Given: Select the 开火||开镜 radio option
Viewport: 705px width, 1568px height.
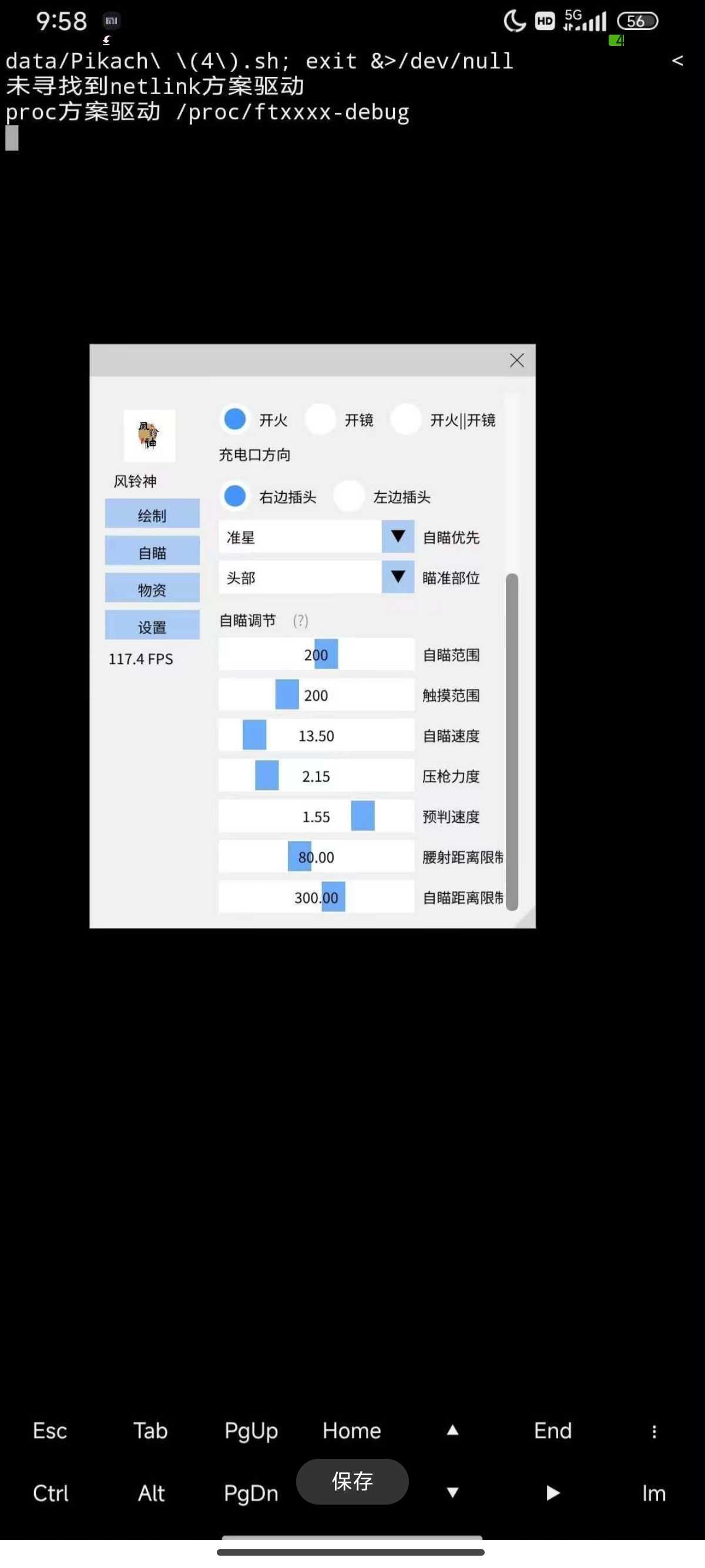Looking at the screenshot, I should [x=406, y=419].
